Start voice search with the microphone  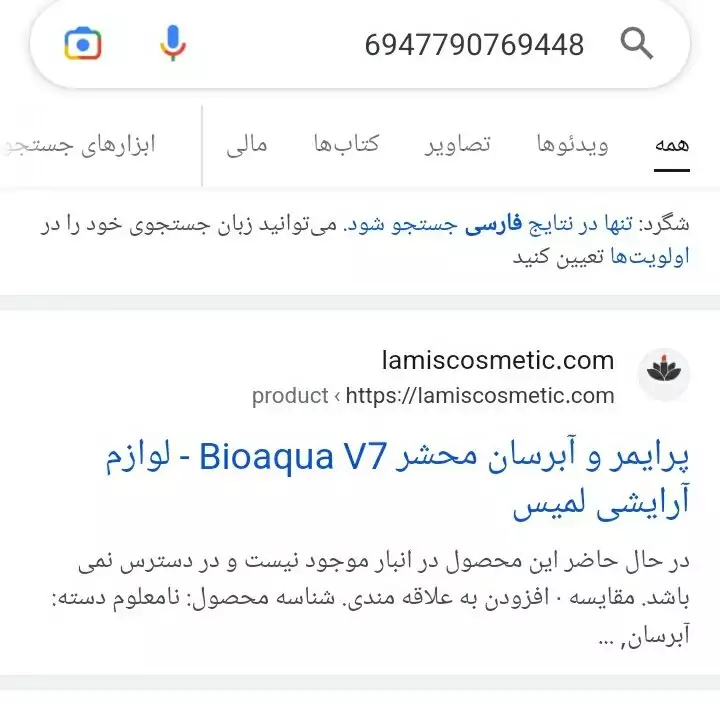pyautogui.click(x=173, y=44)
